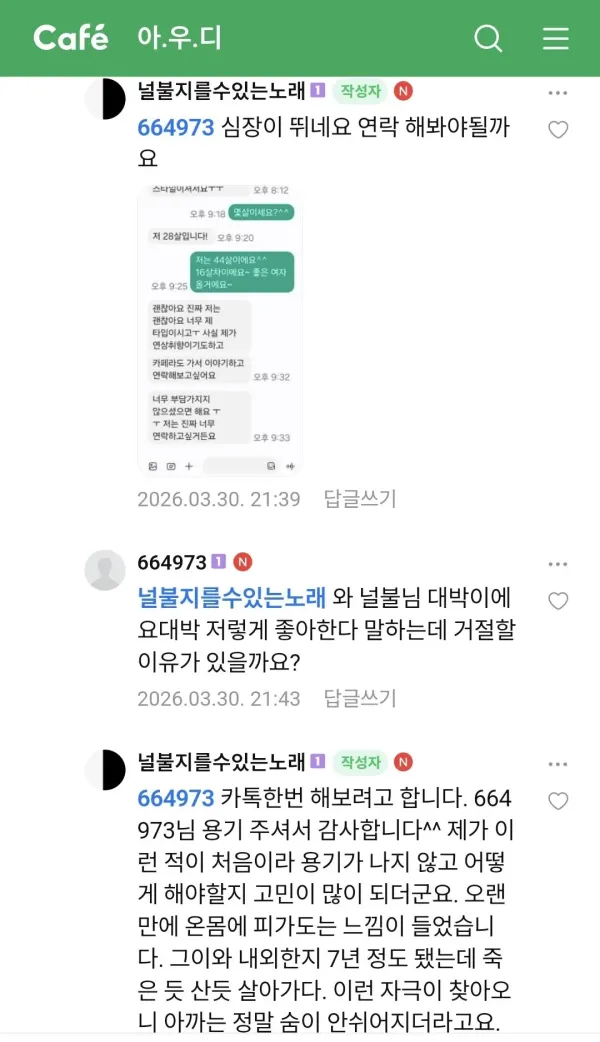The image size is (600, 1042).
Task: Like the comment starting with 카톡한번 해보려고
Action: coord(558,801)
